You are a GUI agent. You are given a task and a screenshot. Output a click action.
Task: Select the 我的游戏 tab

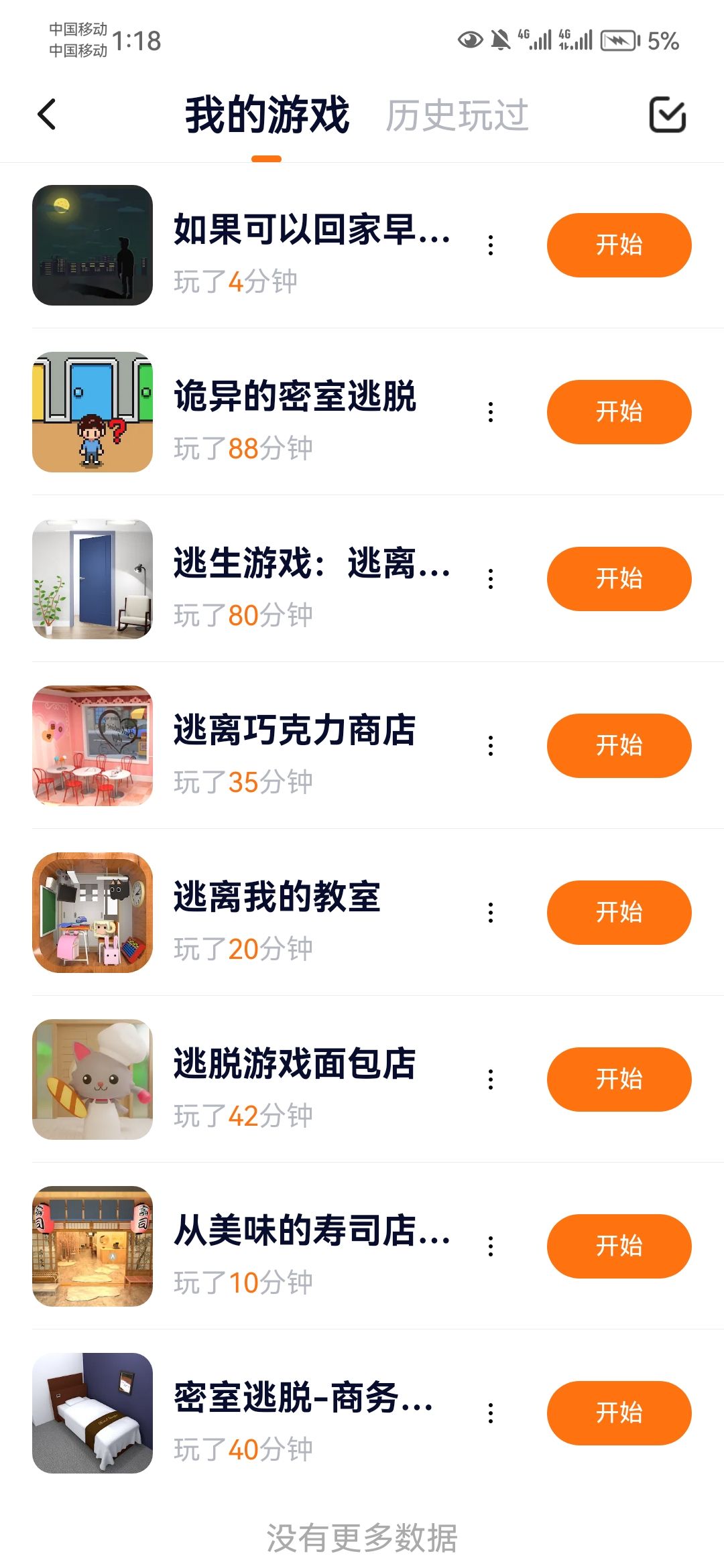(x=267, y=115)
